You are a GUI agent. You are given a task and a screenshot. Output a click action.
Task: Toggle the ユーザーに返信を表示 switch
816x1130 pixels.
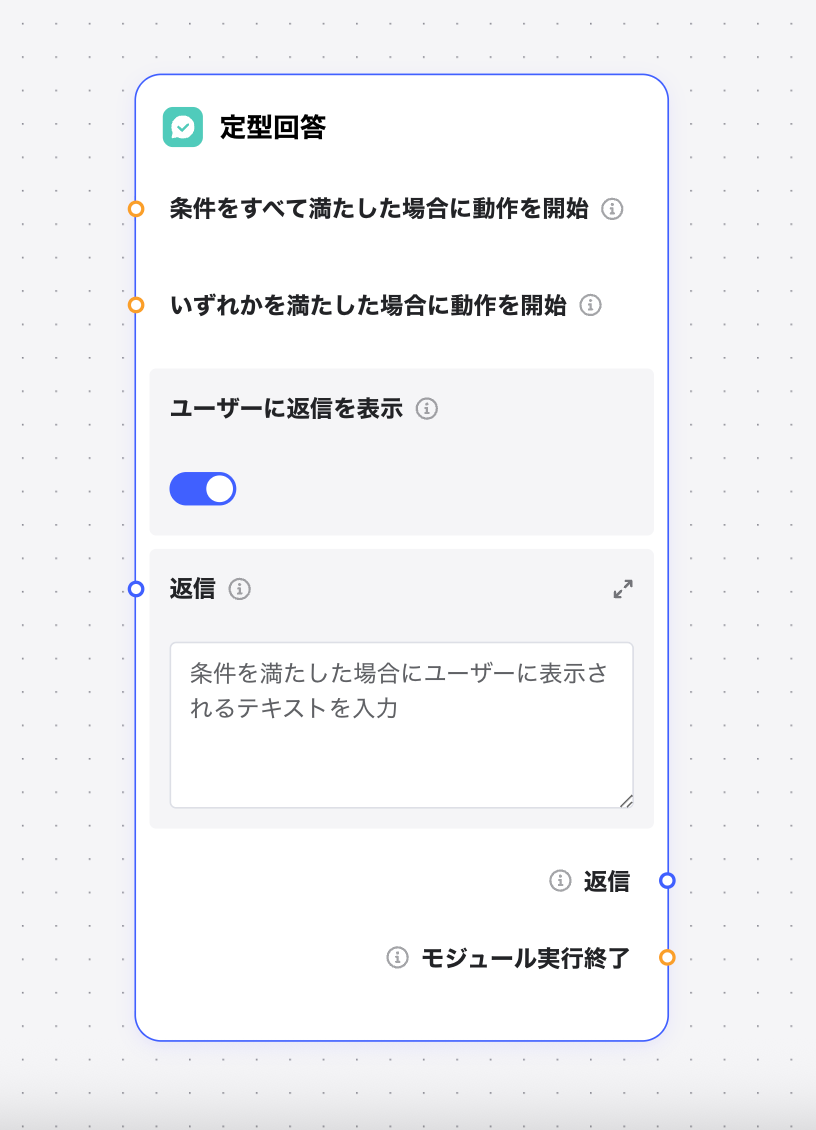point(203,489)
